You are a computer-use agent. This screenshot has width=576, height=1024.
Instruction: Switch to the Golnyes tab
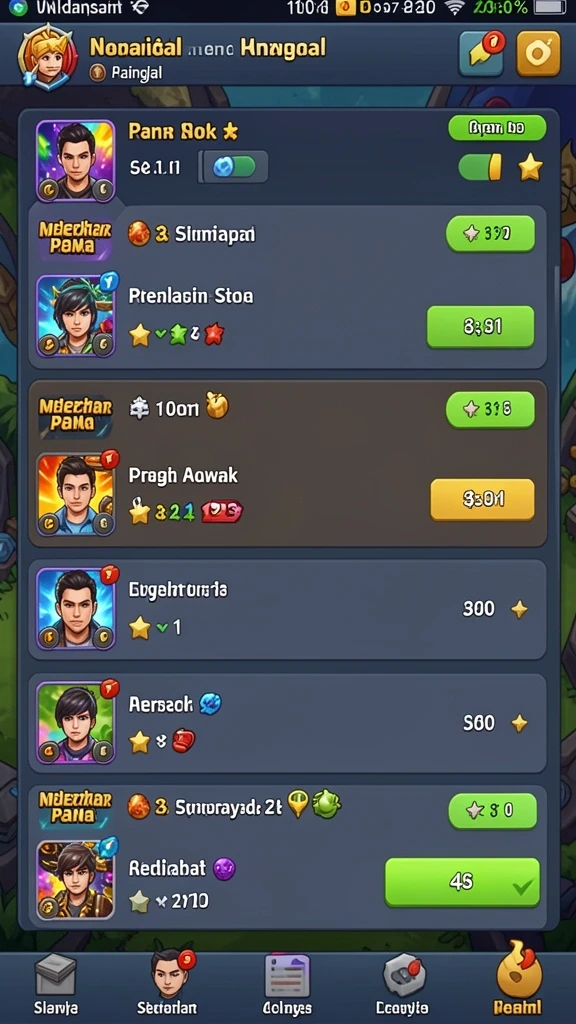[x=287, y=985]
